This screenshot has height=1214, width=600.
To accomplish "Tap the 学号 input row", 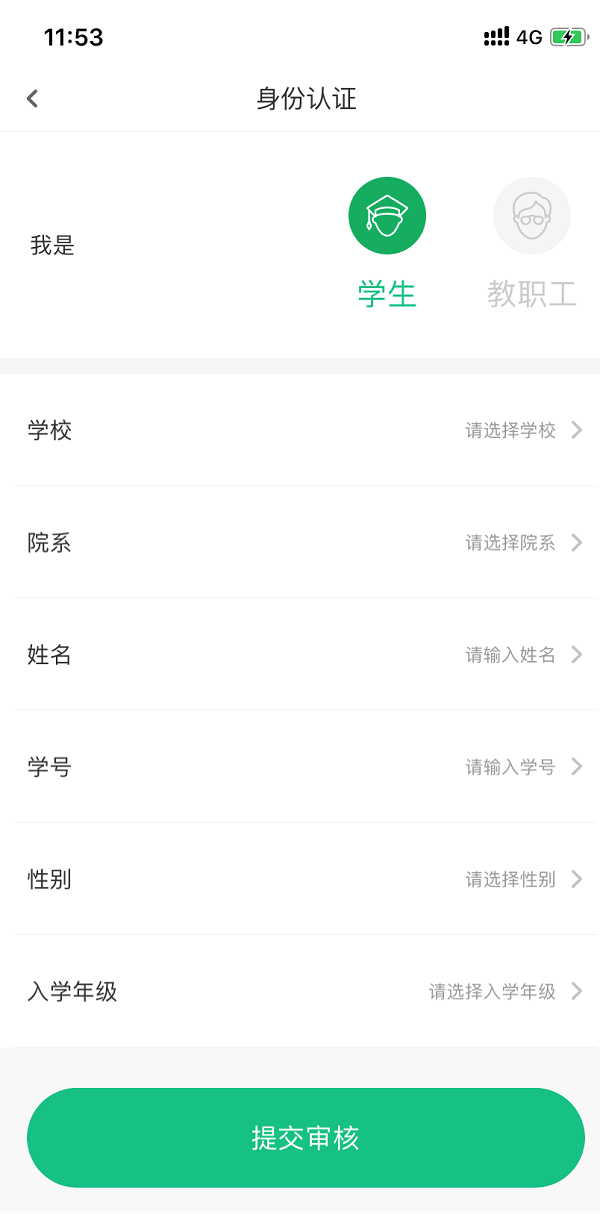I will point(300,767).
